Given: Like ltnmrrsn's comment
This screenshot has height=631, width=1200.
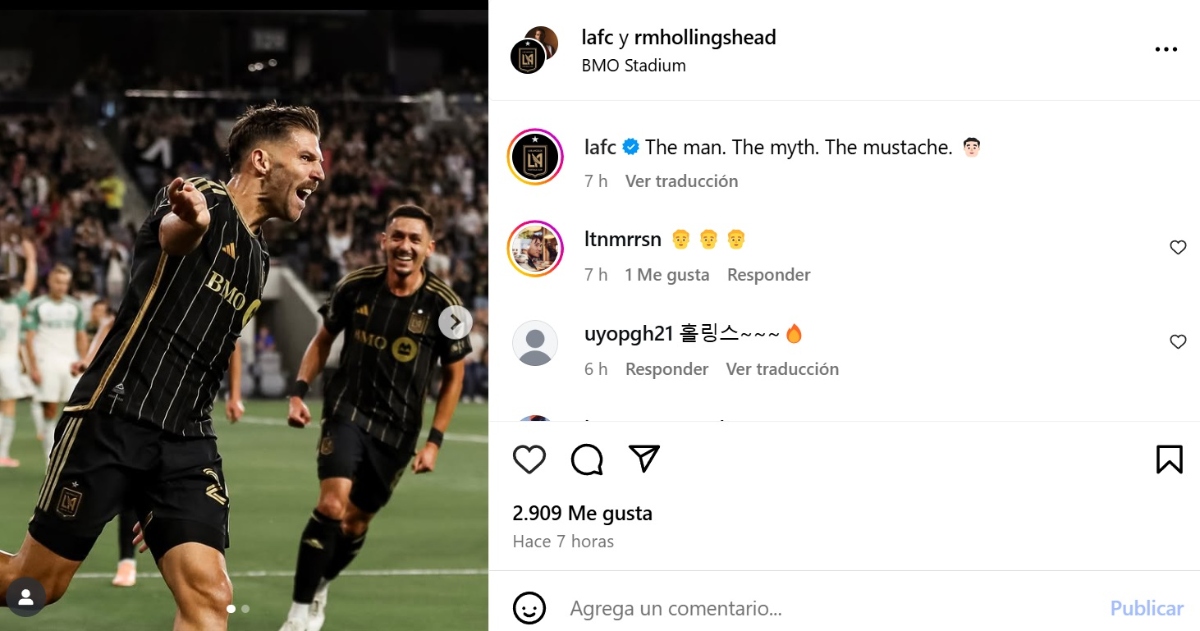Looking at the screenshot, I should coord(1178,248).
